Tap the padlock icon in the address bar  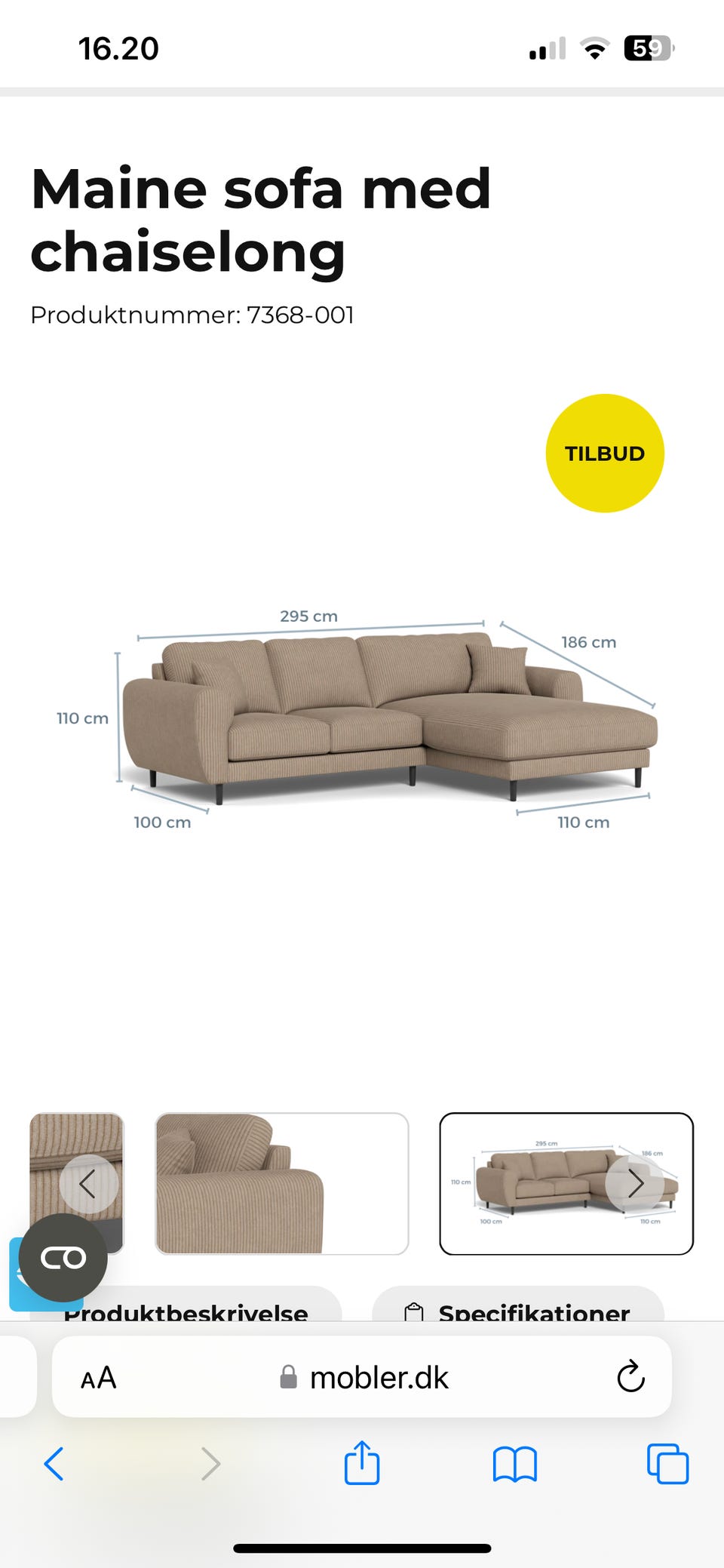(289, 1376)
